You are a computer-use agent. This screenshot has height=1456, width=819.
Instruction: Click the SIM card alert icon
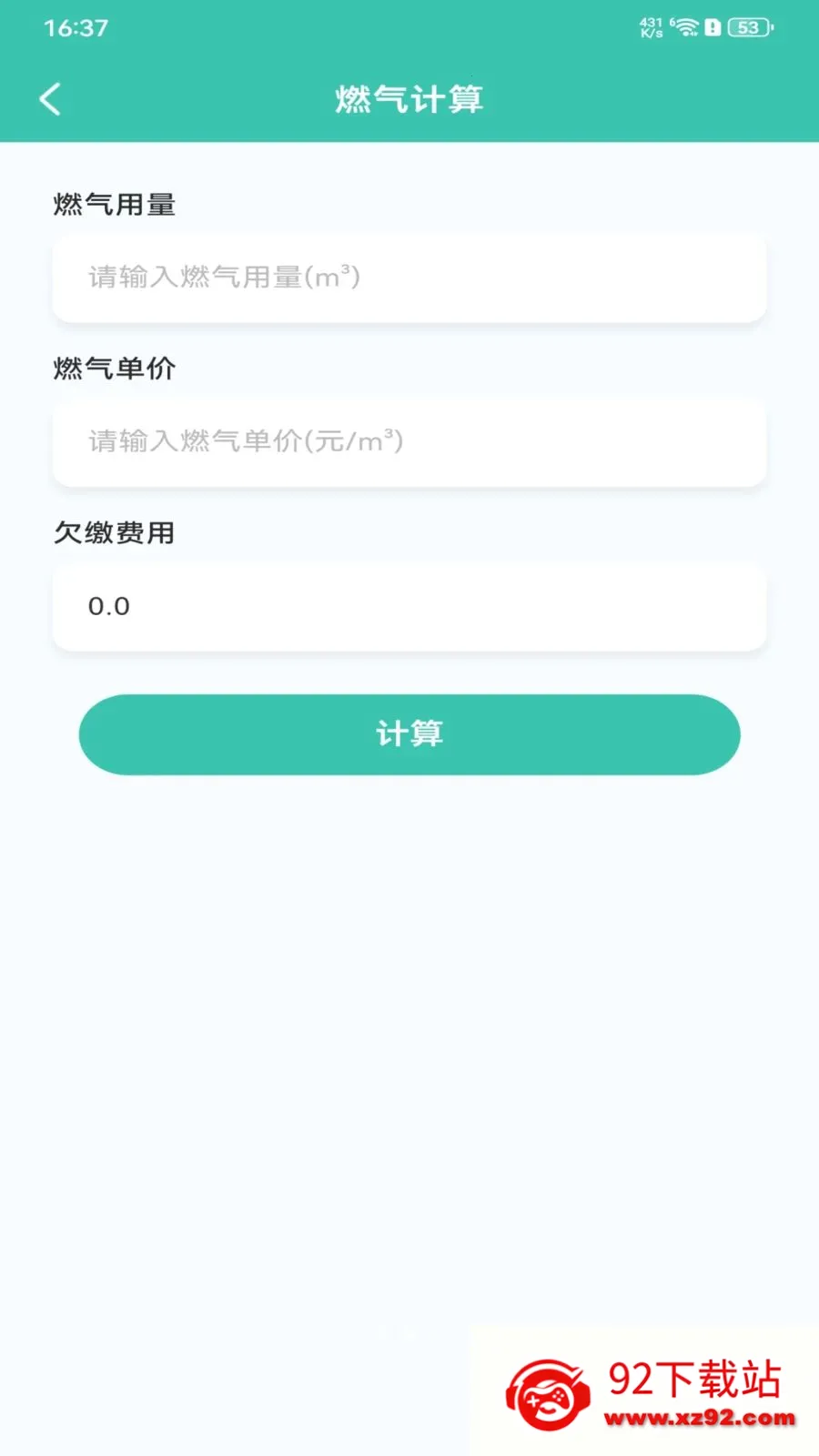(x=711, y=26)
